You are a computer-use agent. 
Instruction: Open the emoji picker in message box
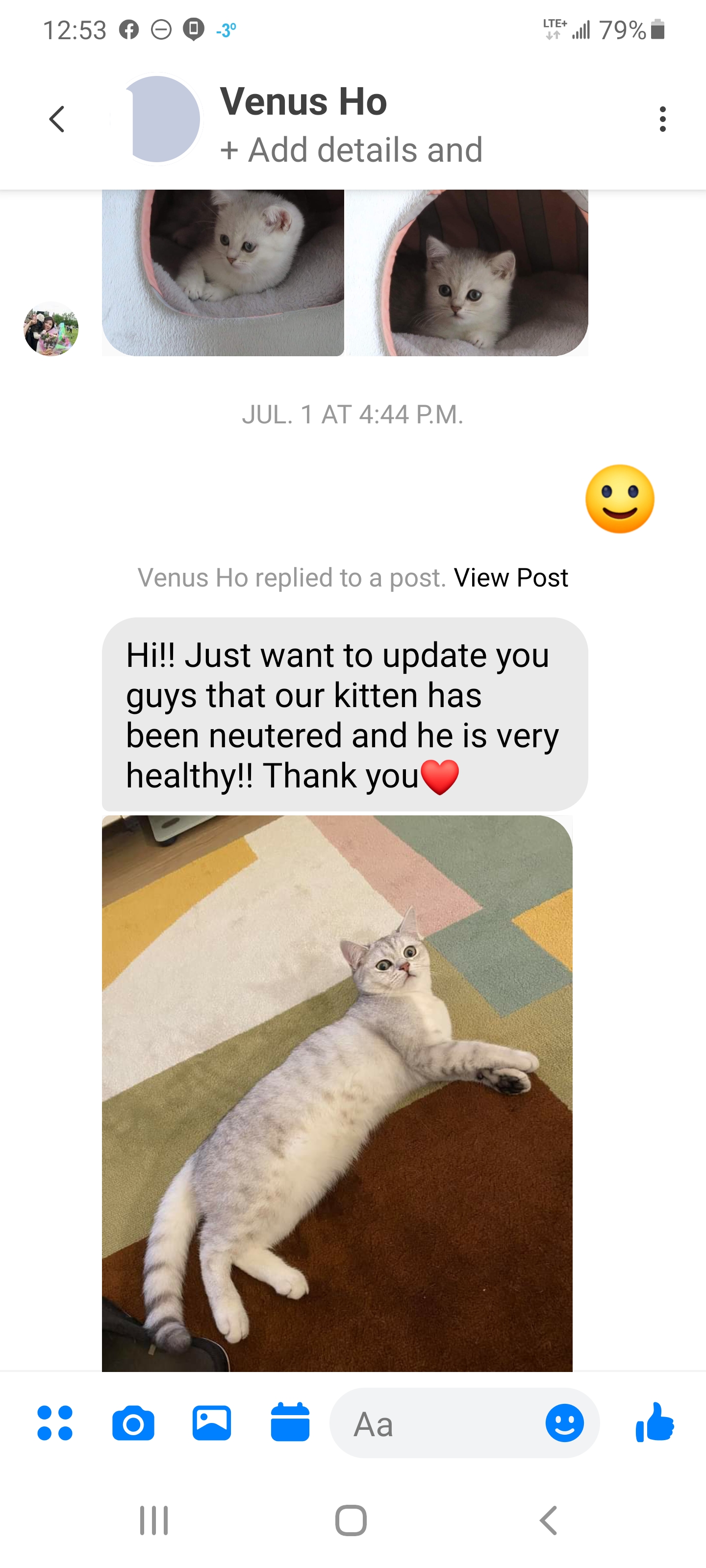[564, 1423]
